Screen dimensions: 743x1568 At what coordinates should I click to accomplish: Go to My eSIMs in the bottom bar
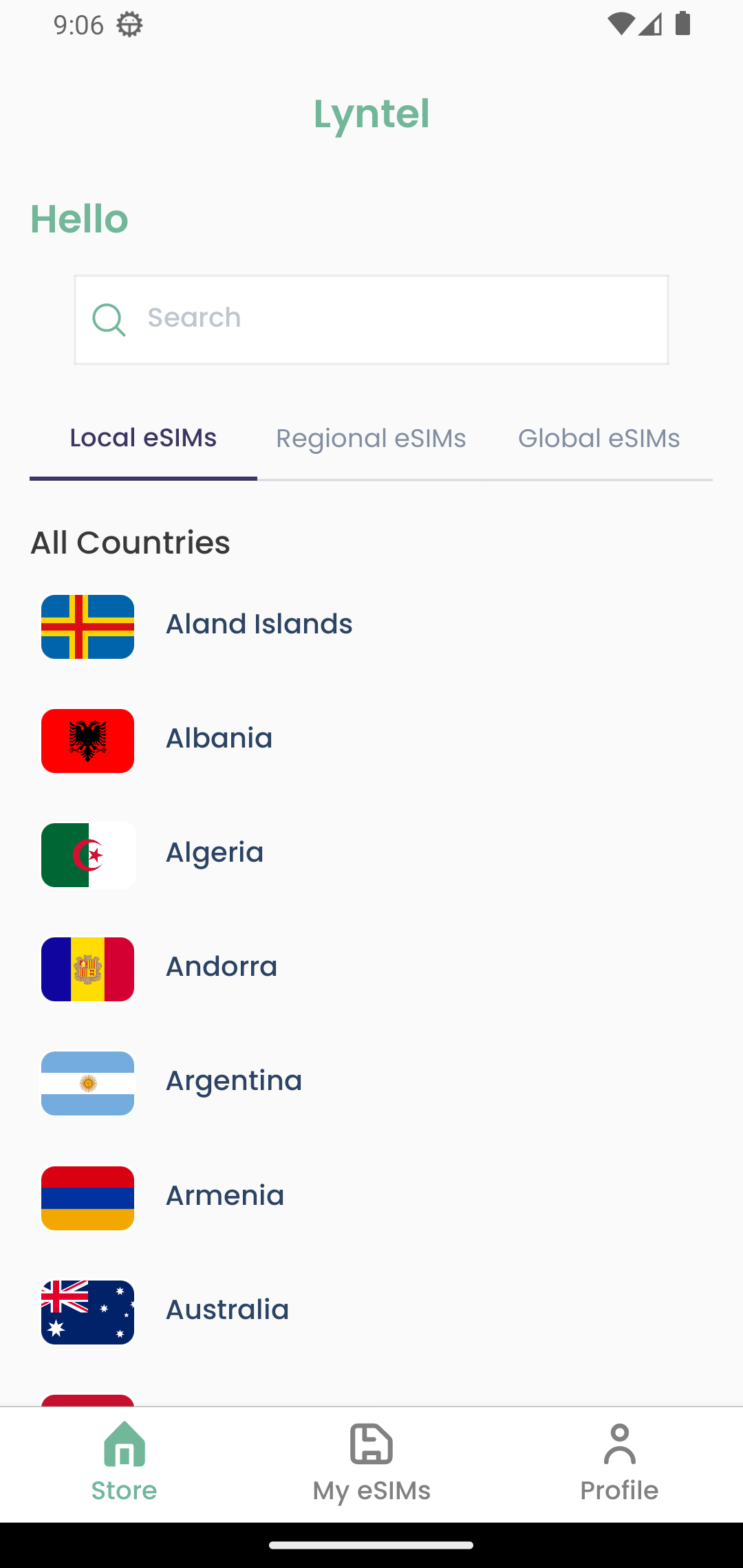click(x=371, y=1463)
